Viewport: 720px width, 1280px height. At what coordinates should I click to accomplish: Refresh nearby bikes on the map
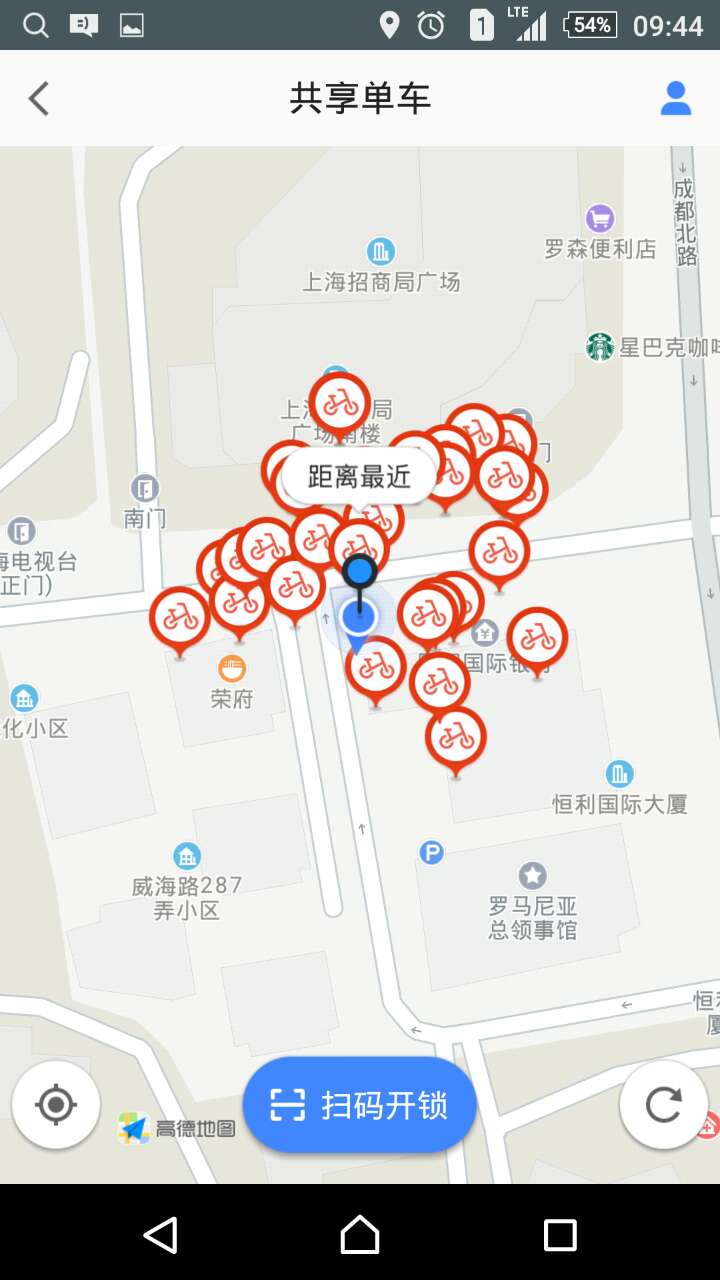coord(663,1105)
